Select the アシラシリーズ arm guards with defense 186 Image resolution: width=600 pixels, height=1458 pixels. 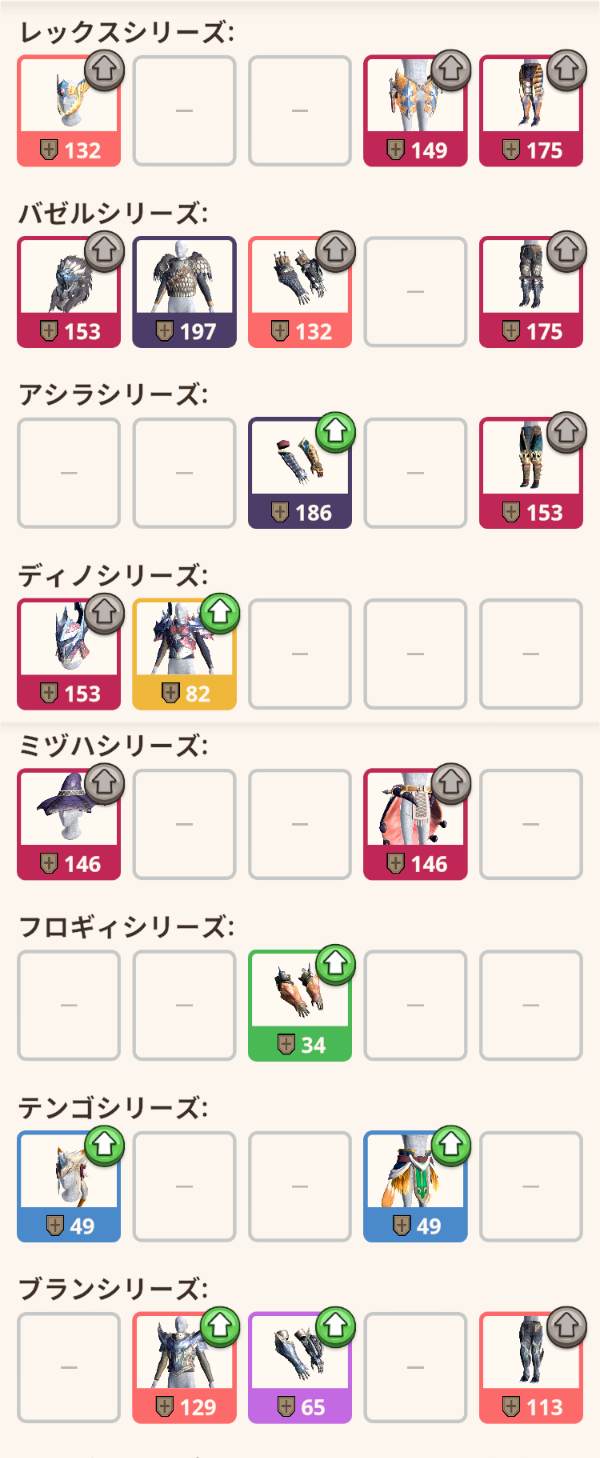click(x=299, y=473)
